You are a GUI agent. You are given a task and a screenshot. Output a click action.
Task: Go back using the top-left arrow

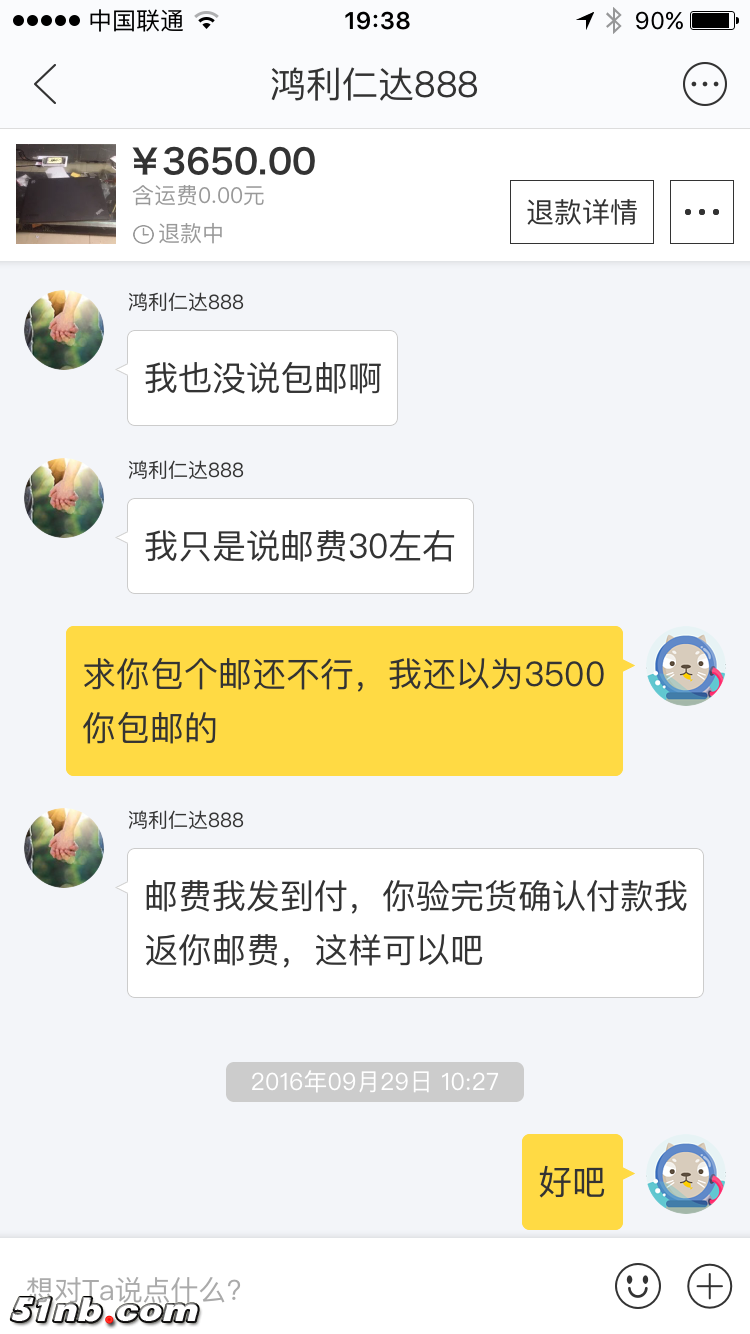tap(45, 85)
